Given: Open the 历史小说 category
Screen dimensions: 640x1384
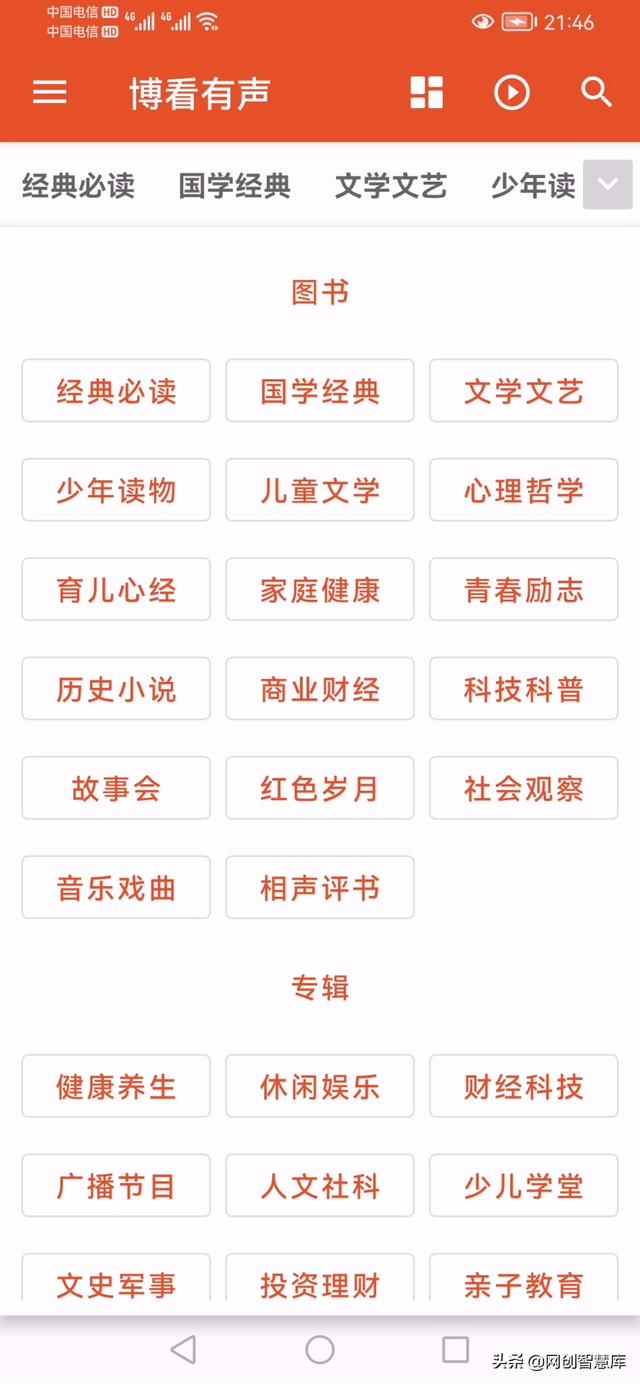Looking at the screenshot, I should (x=116, y=689).
